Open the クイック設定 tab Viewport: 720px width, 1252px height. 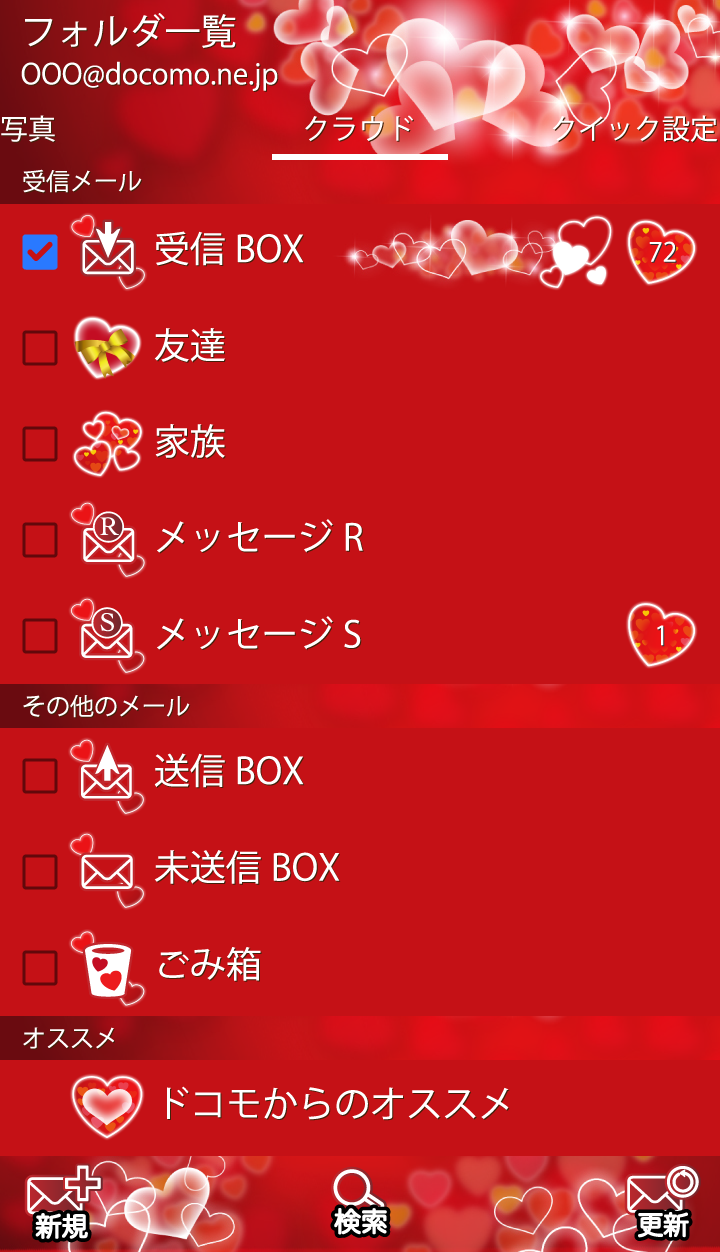tap(635, 129)
